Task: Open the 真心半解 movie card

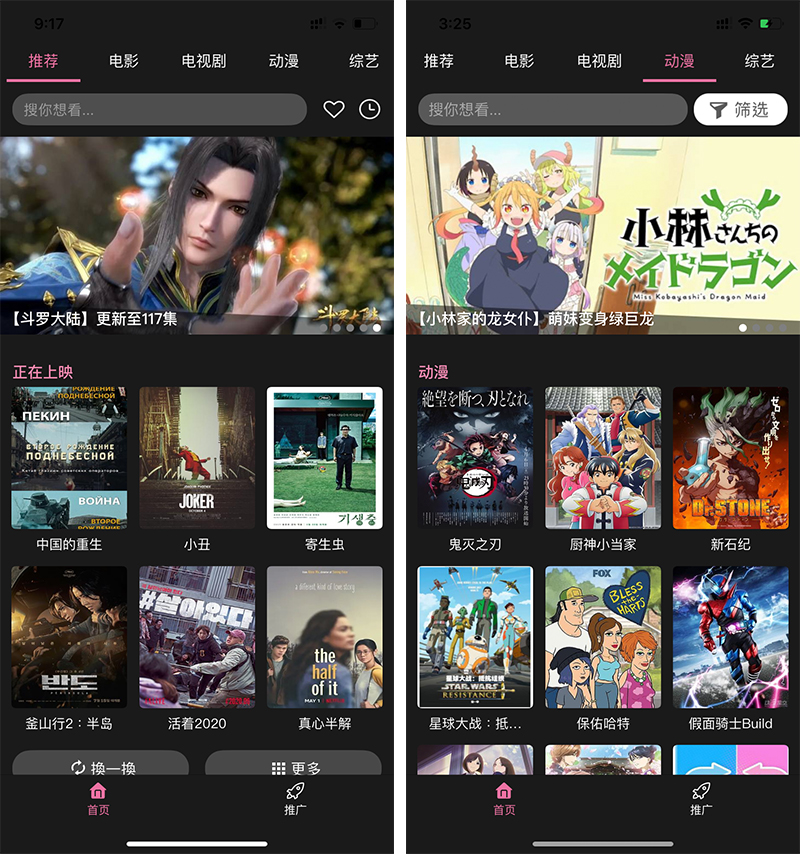Action: click(325, 637)
